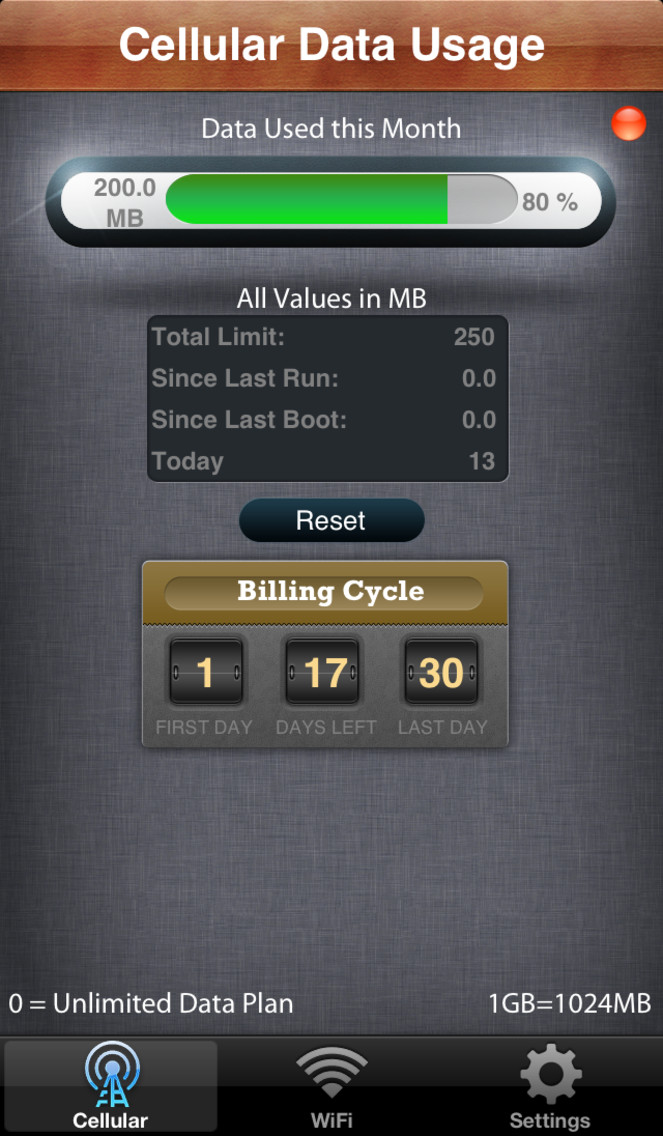Open the Settings tab
This screenshot has height=1136, width=663.
[550, 1086]
